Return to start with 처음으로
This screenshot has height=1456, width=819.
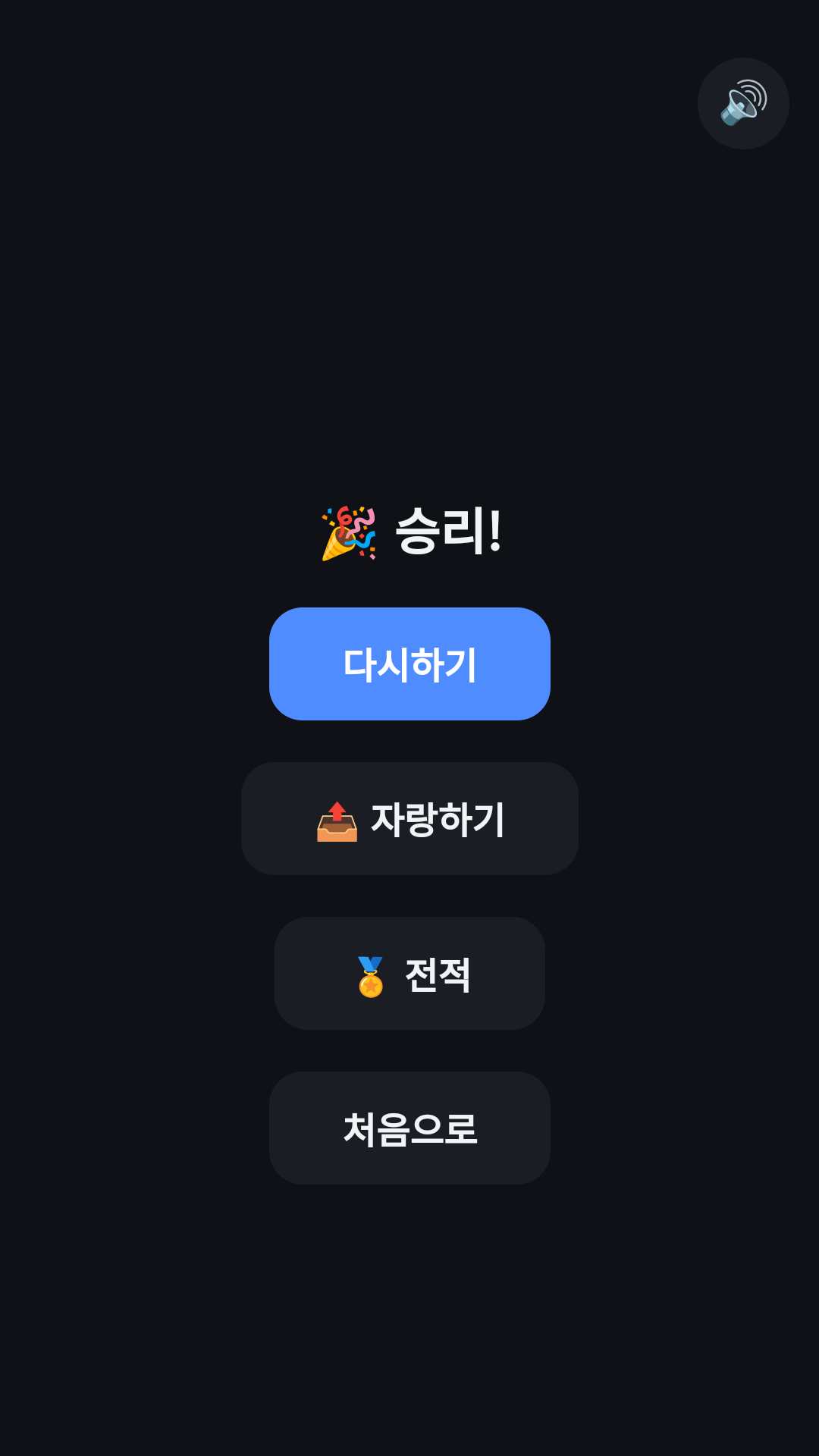(409, 1128)
